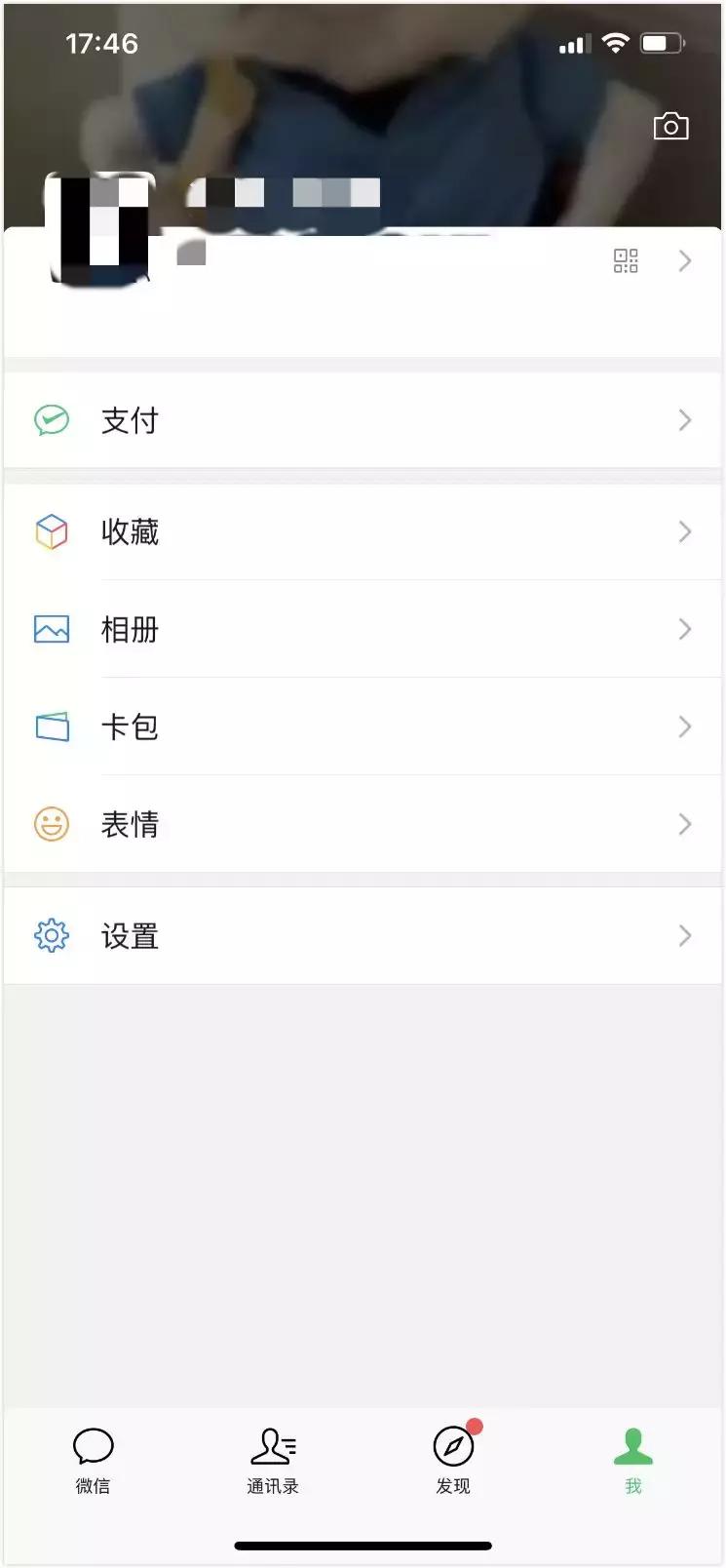
Task: Tap the wallet icon beside 卡包
Action: pyautogui.click(x=51, y=726)
